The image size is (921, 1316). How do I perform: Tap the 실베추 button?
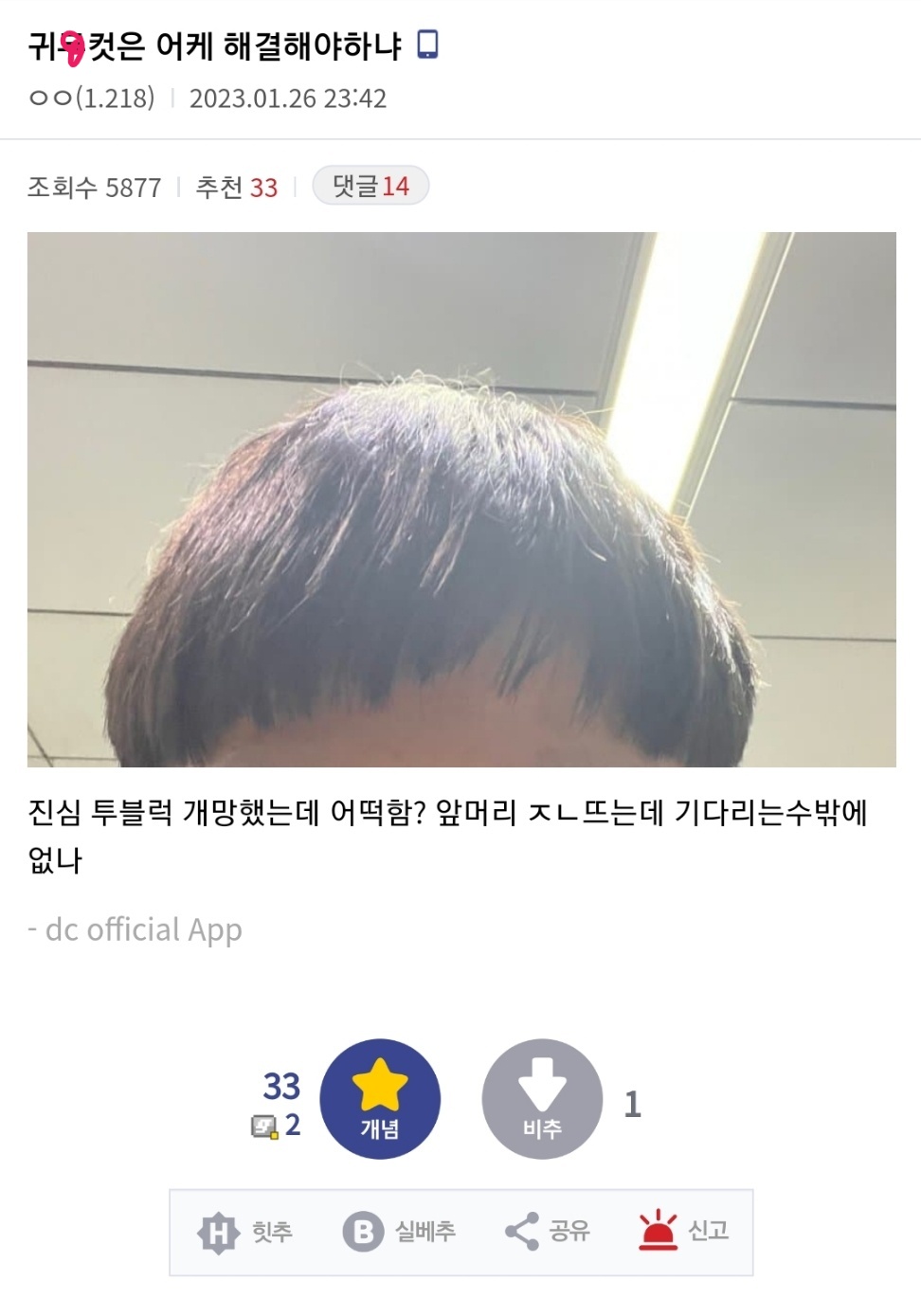click(399, 1232)
